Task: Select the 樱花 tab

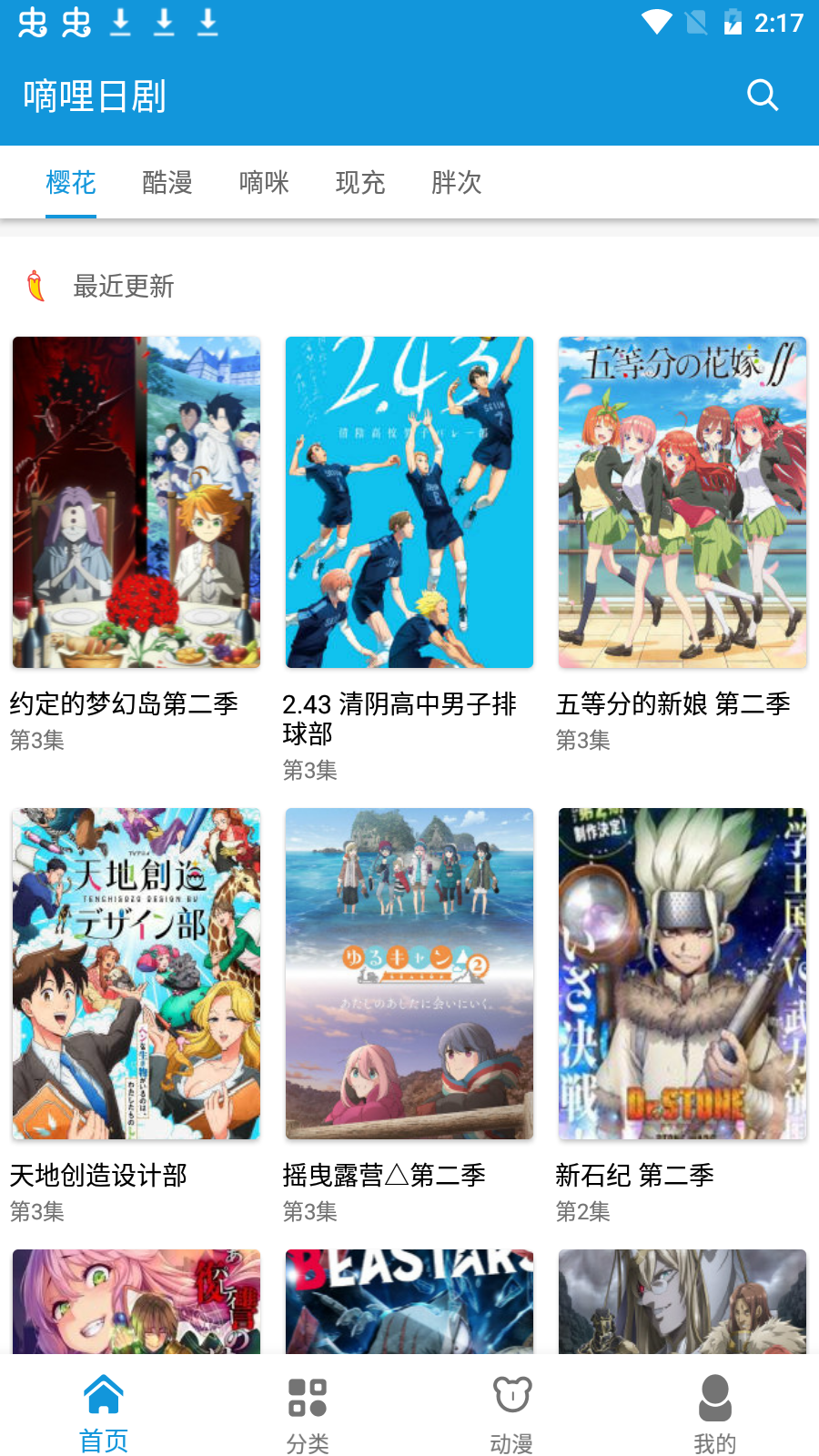Action: point(71,183)
